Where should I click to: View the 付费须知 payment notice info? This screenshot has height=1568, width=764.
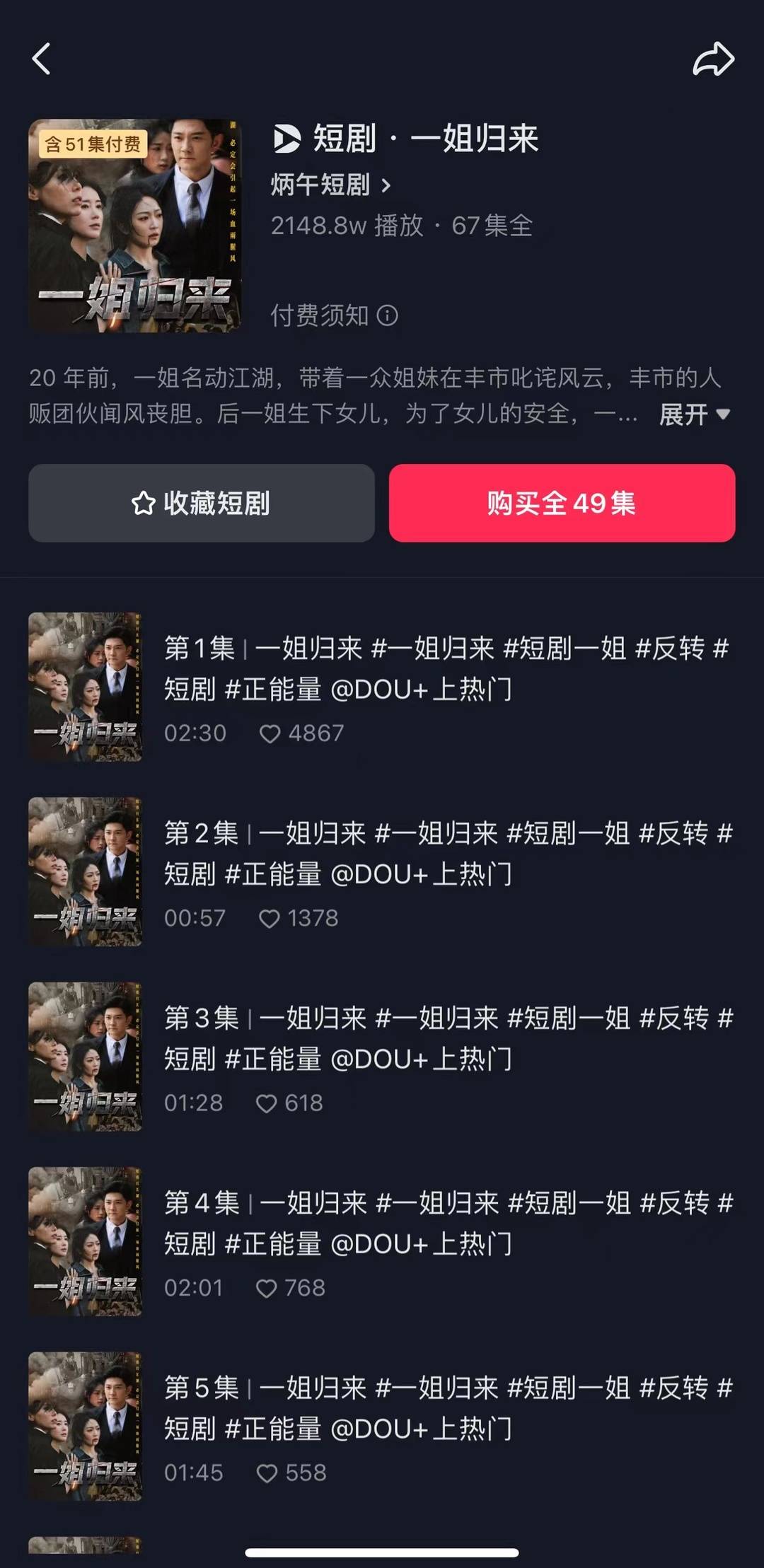tap(334, 315)
